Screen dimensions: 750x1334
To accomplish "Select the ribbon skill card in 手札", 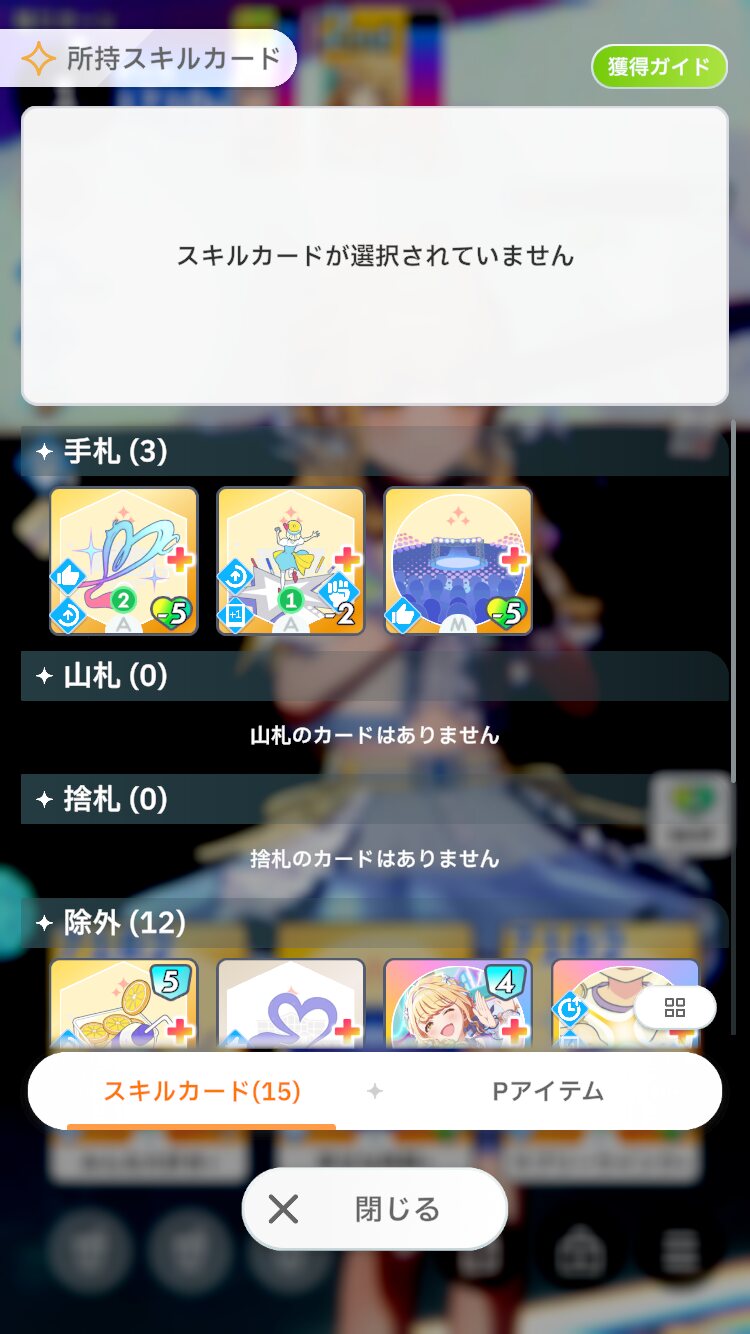I will pos(124,561).
